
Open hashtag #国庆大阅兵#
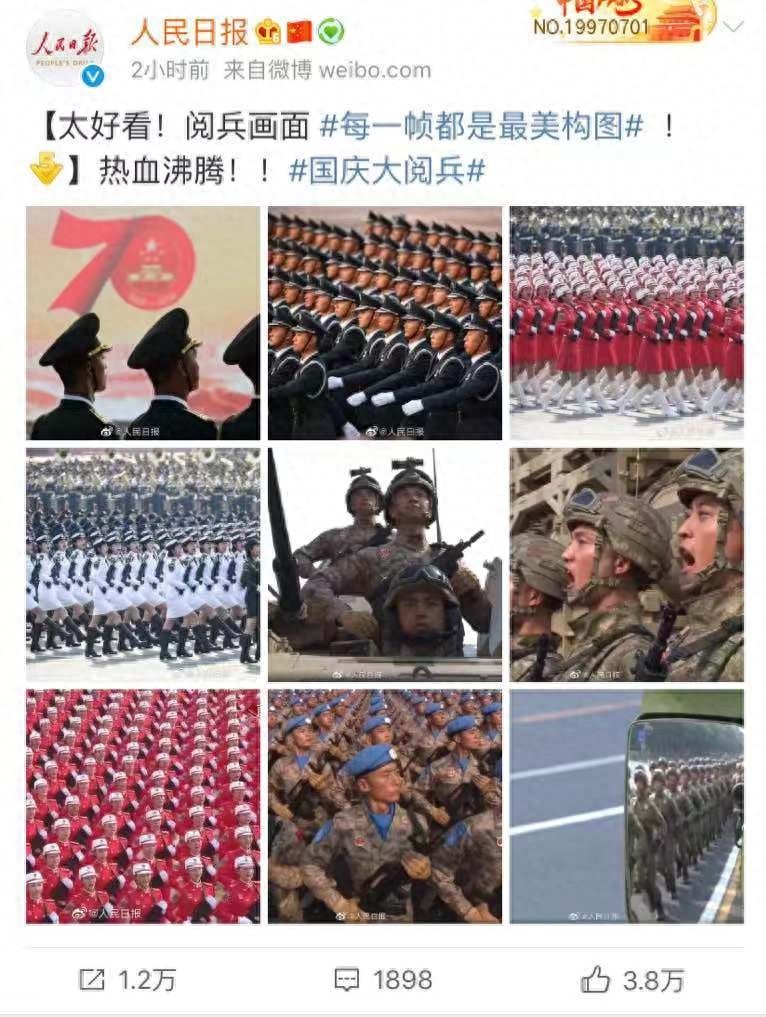[x=387, y=171]
